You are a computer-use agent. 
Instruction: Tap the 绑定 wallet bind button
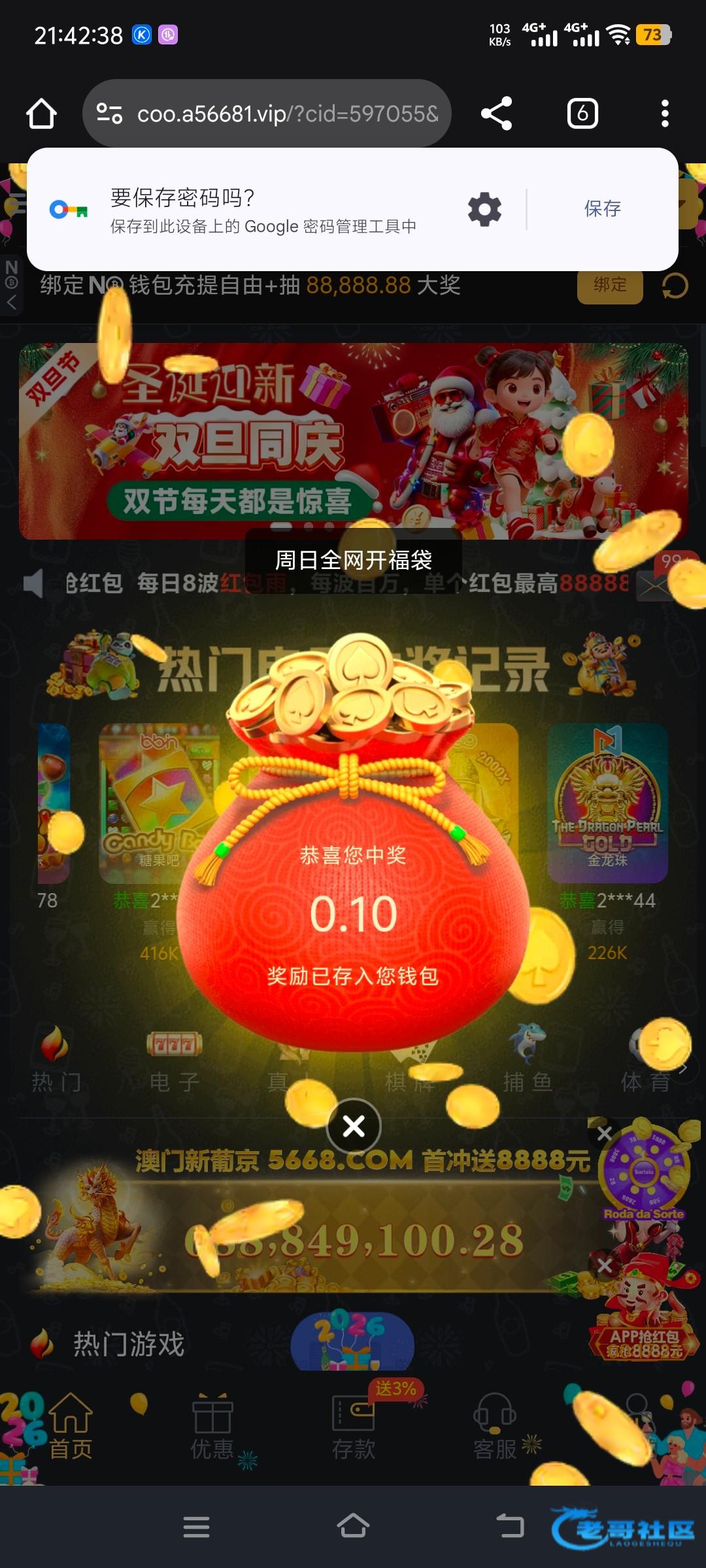coord(609,286)
